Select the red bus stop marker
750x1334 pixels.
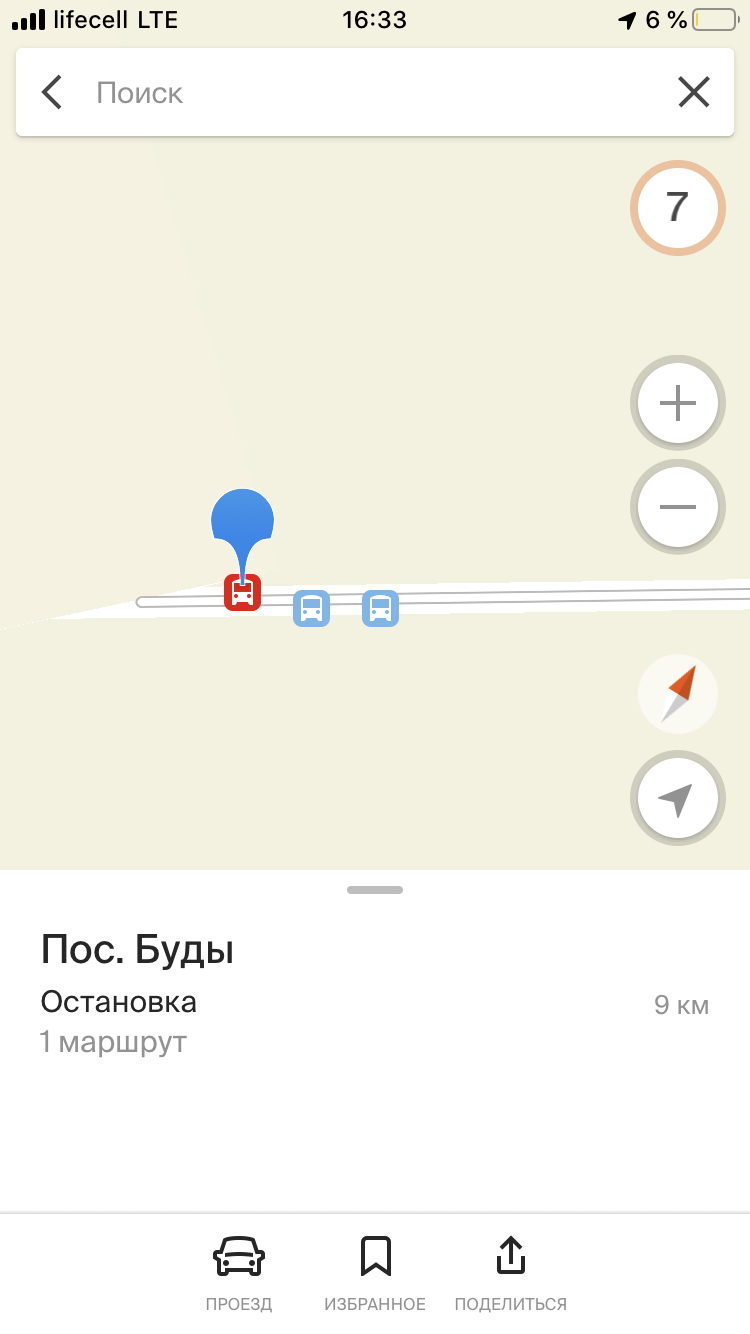(x=242, y=592)
